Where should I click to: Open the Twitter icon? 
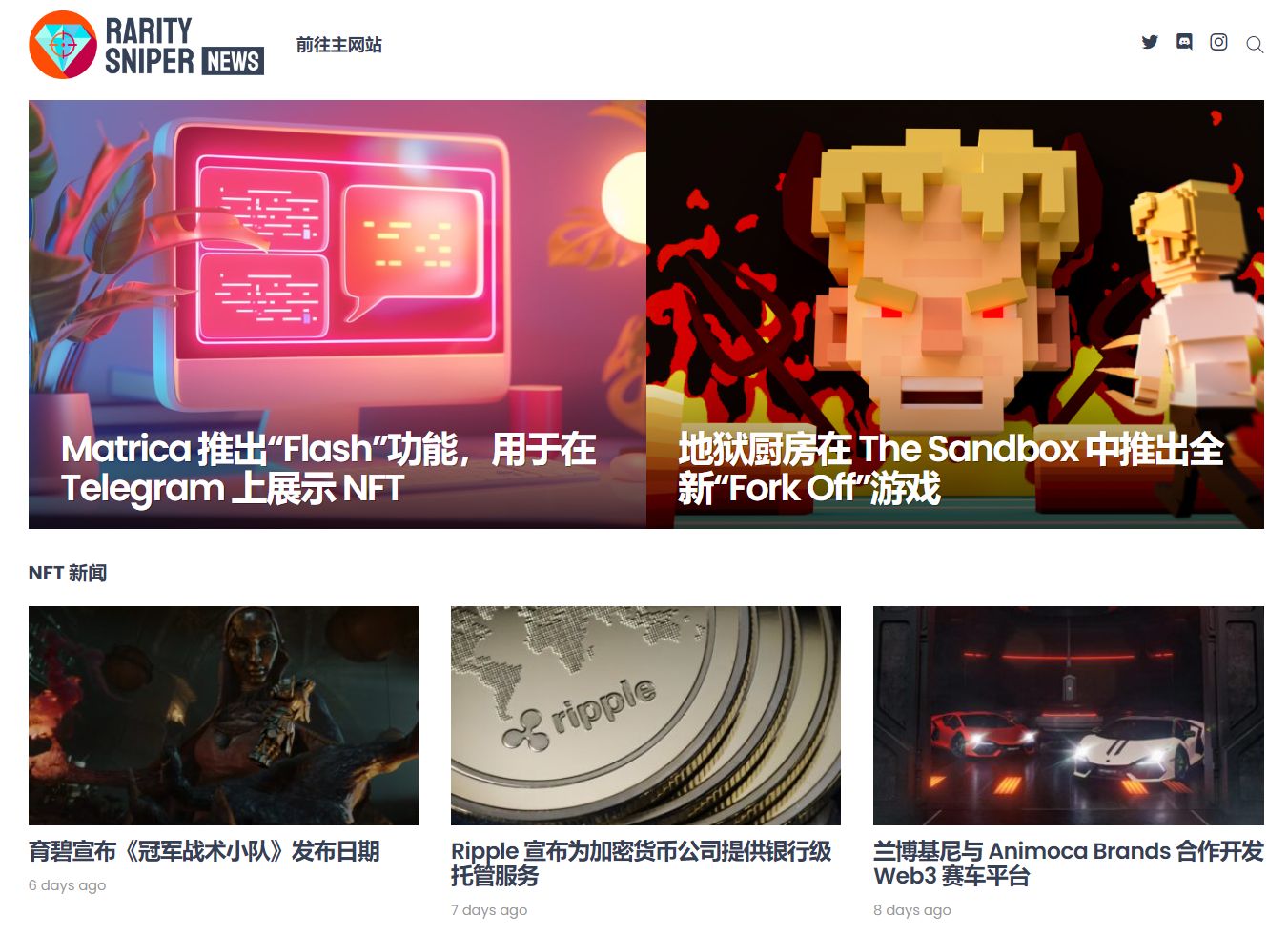click(x=1150, y=42)
